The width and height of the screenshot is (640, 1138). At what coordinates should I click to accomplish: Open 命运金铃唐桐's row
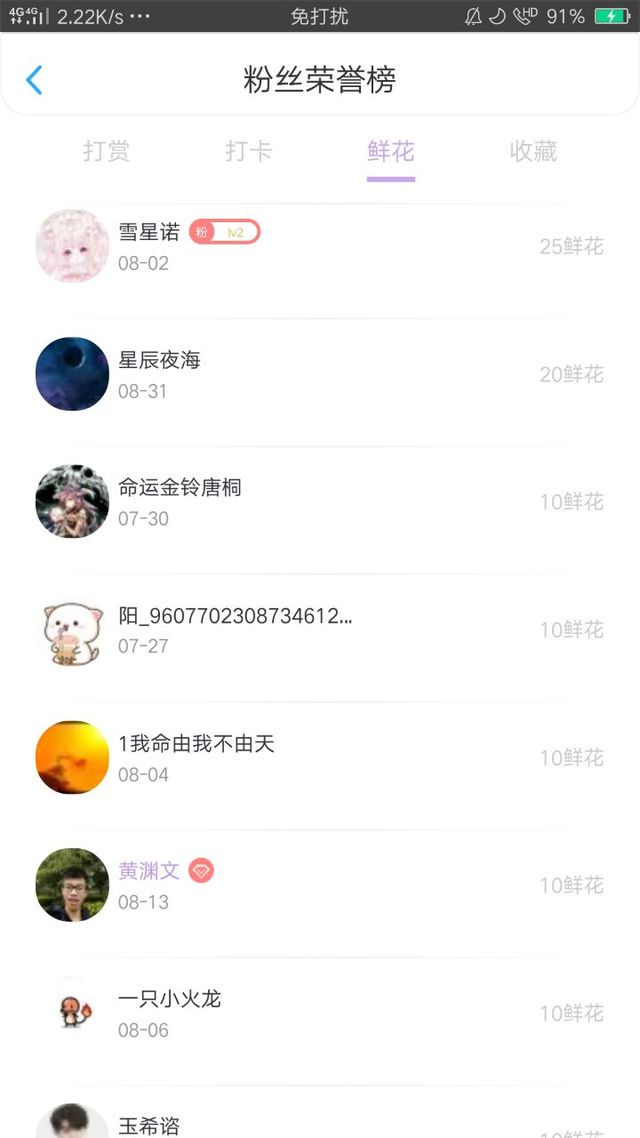point(320,502)
